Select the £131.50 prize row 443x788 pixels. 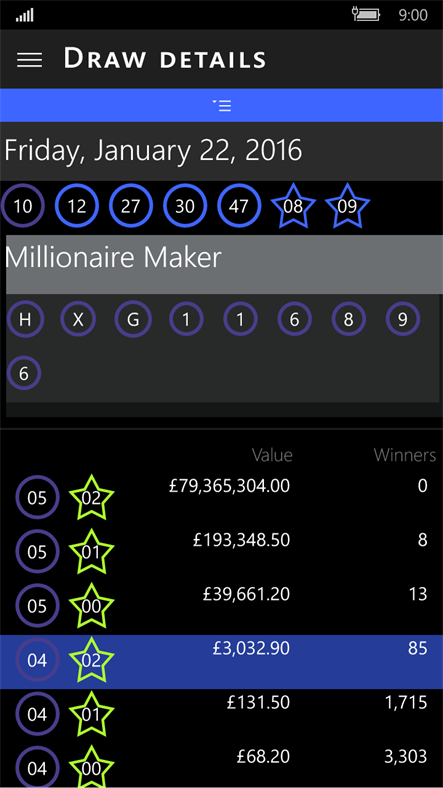(222, 716)
